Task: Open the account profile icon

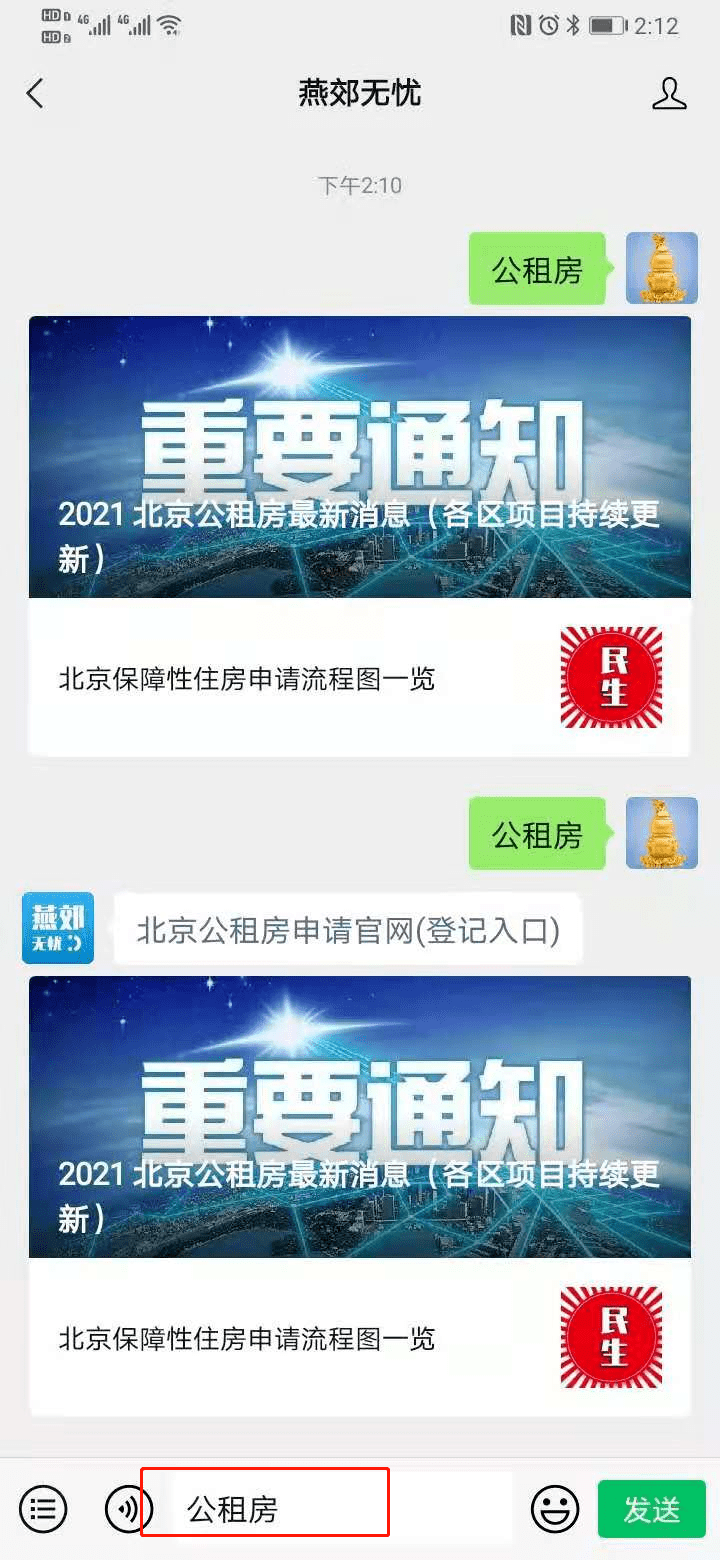Action: point(669,94)
